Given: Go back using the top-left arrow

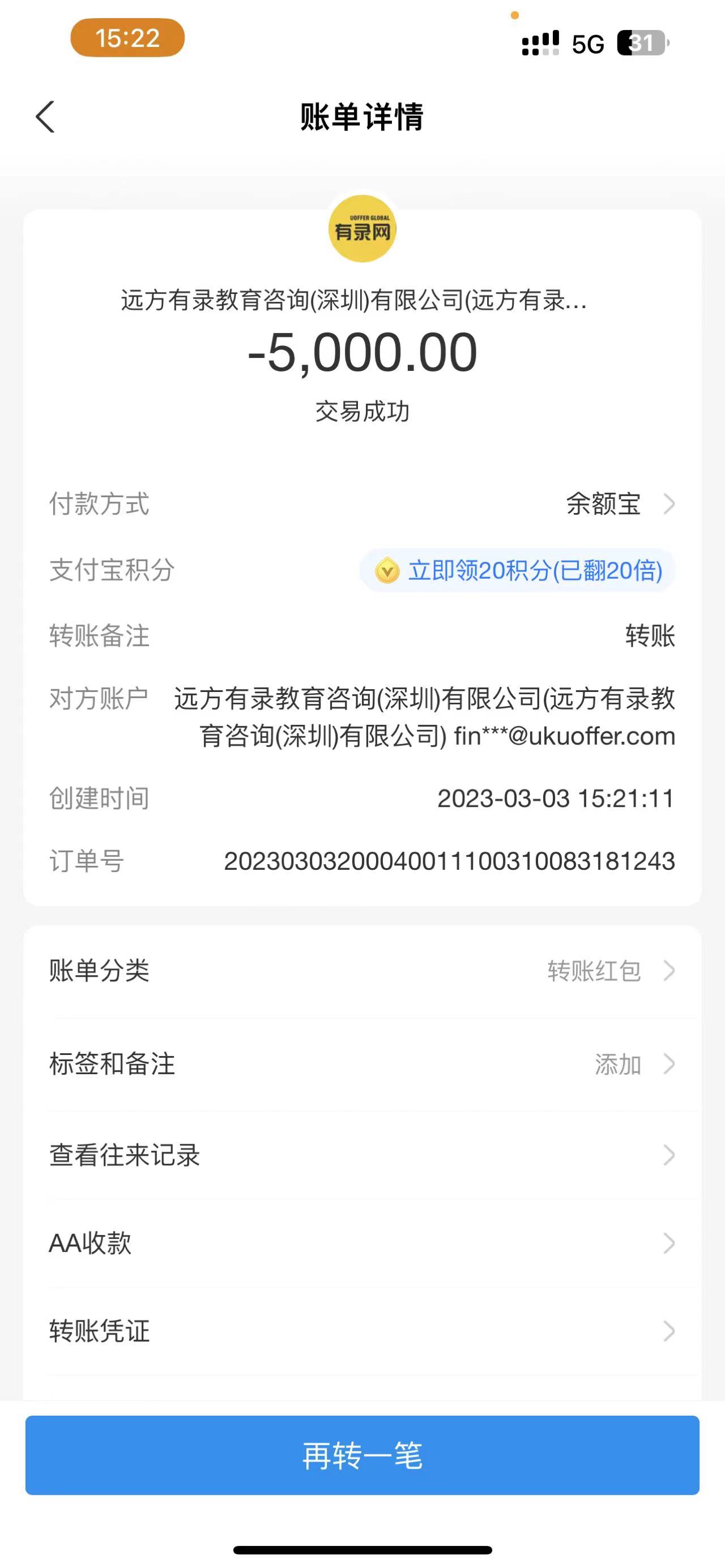Looking at the screenshot, I should click(46, 116).
